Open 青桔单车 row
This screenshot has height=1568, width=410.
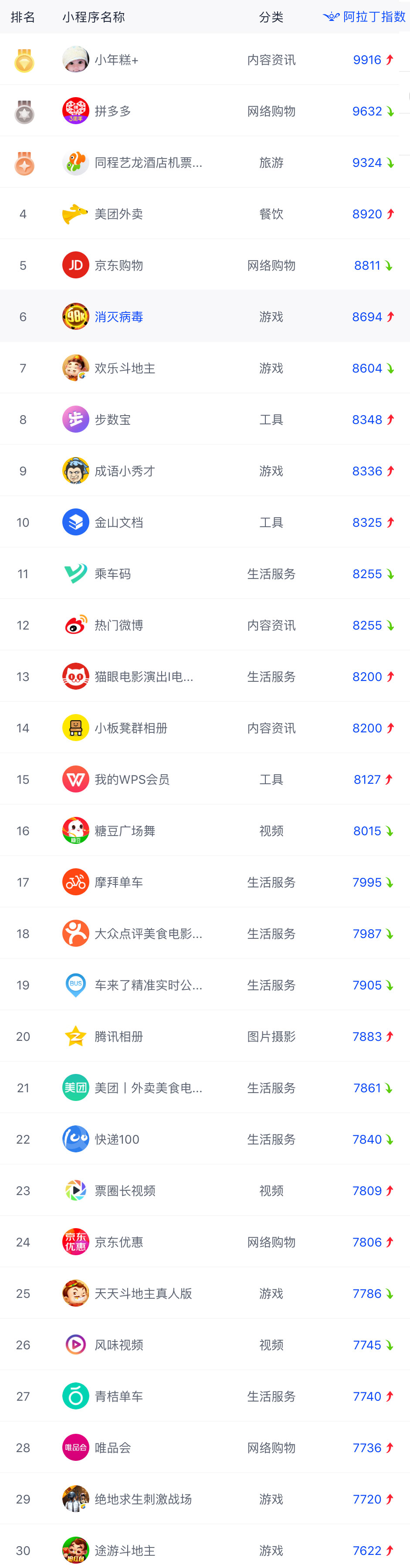[119, 1396]
